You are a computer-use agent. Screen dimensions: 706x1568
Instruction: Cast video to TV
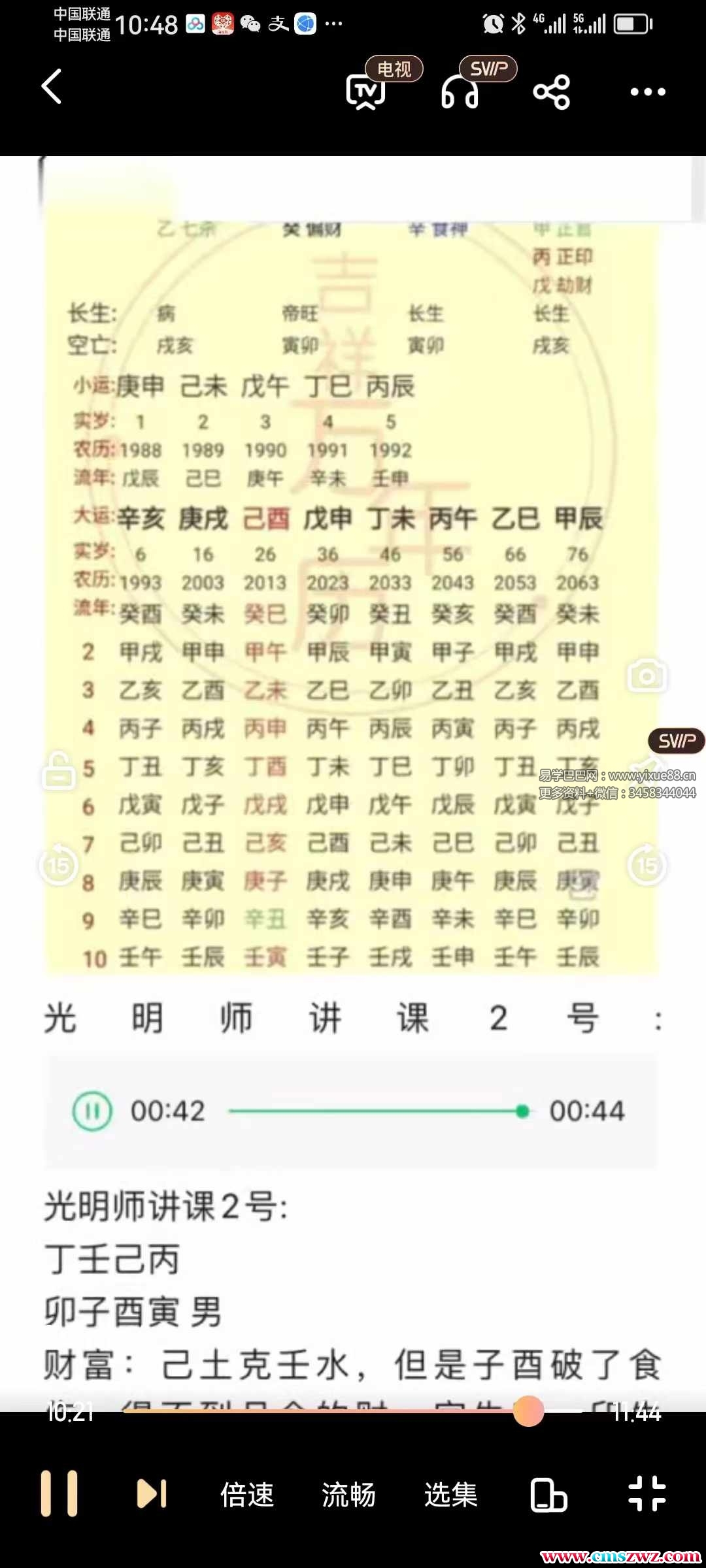click(x=366, y=91)
